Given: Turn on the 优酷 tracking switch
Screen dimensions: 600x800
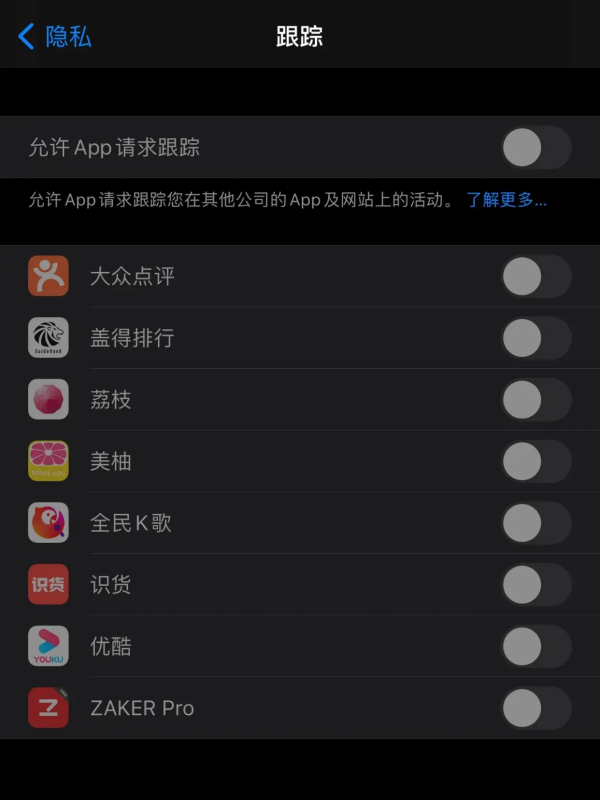Looking at the screenshot, I should (x=536, y=647).
